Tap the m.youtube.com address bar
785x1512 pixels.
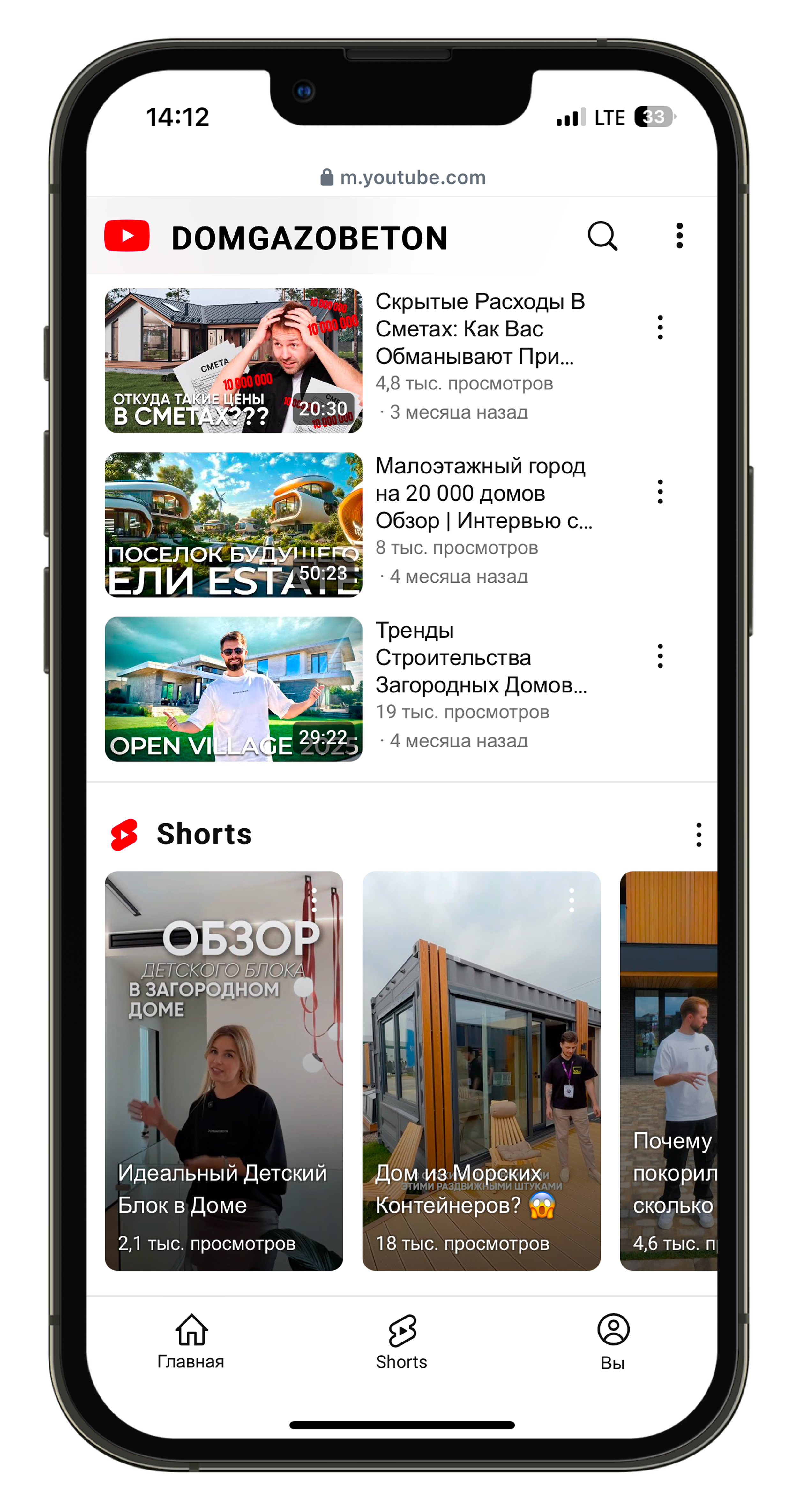[x=402, y=177]
